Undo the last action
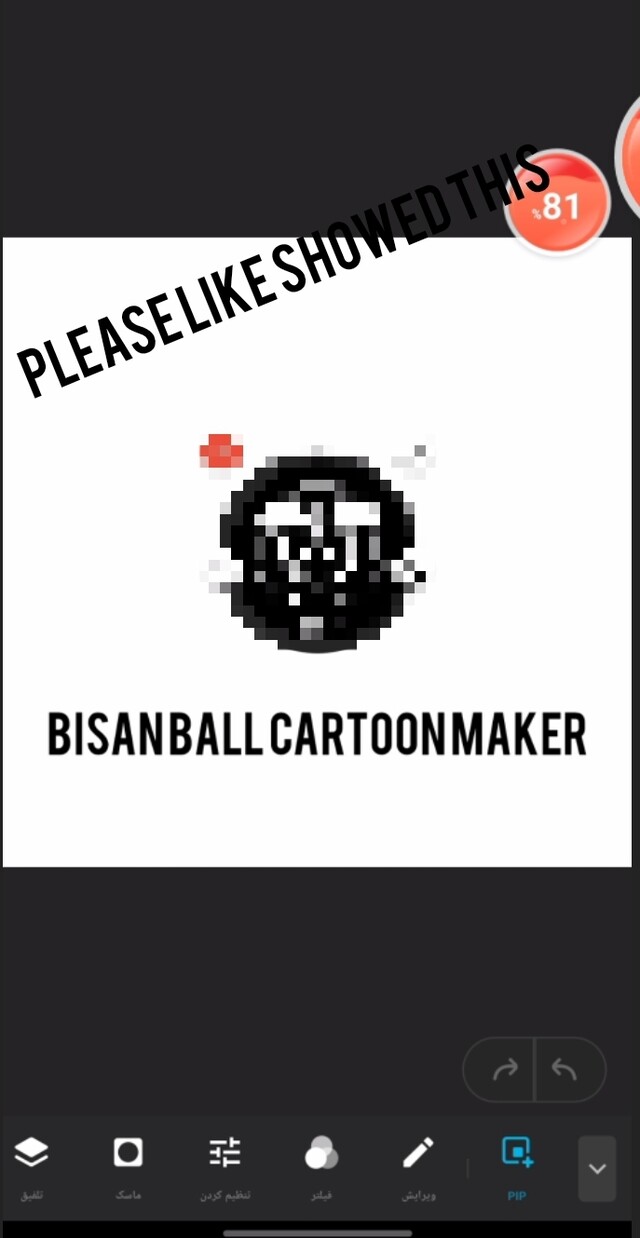The width and height of the screenshot is (640, 1238). (568, 1070)
